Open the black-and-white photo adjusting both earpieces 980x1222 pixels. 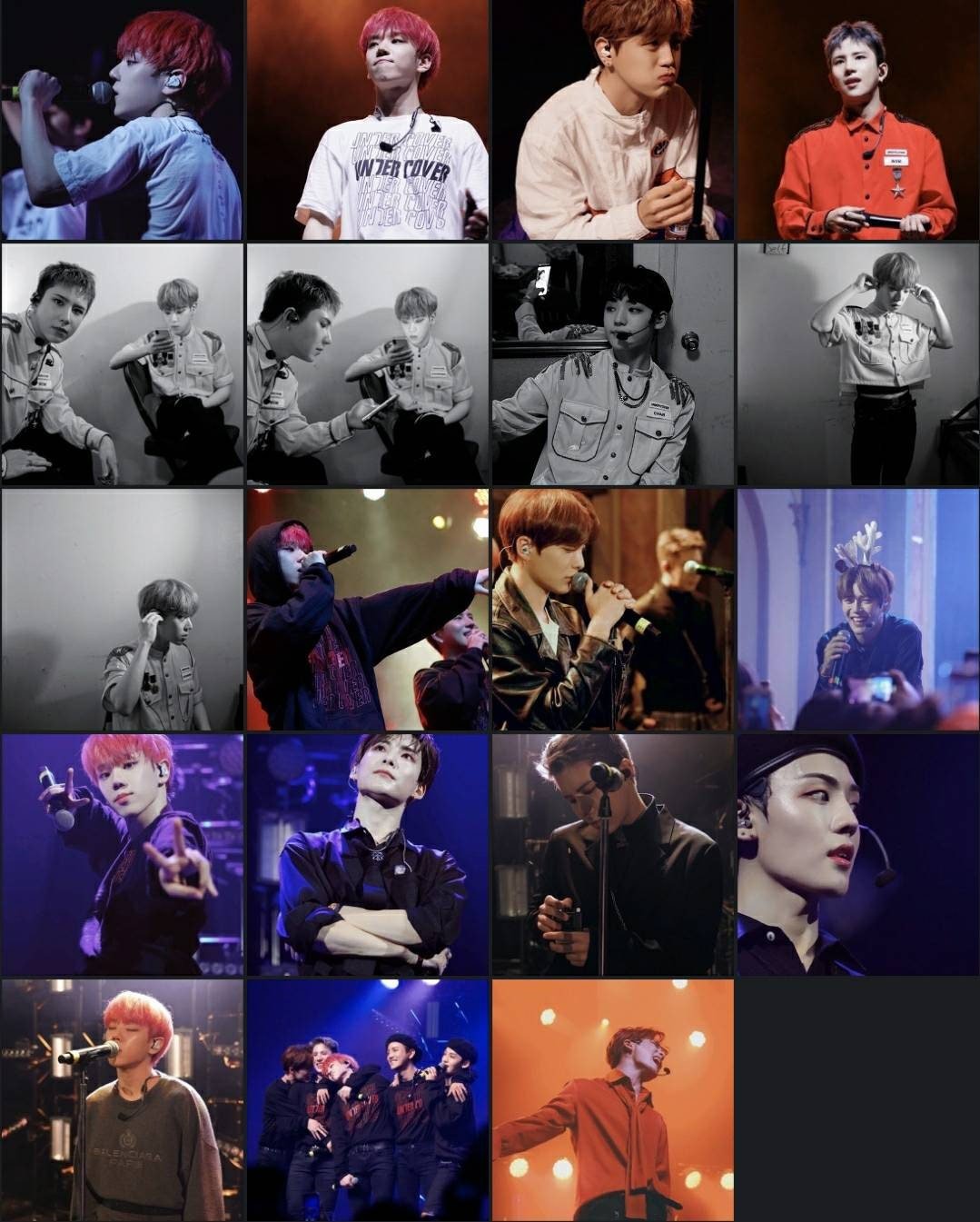click(x=857, y=363)
